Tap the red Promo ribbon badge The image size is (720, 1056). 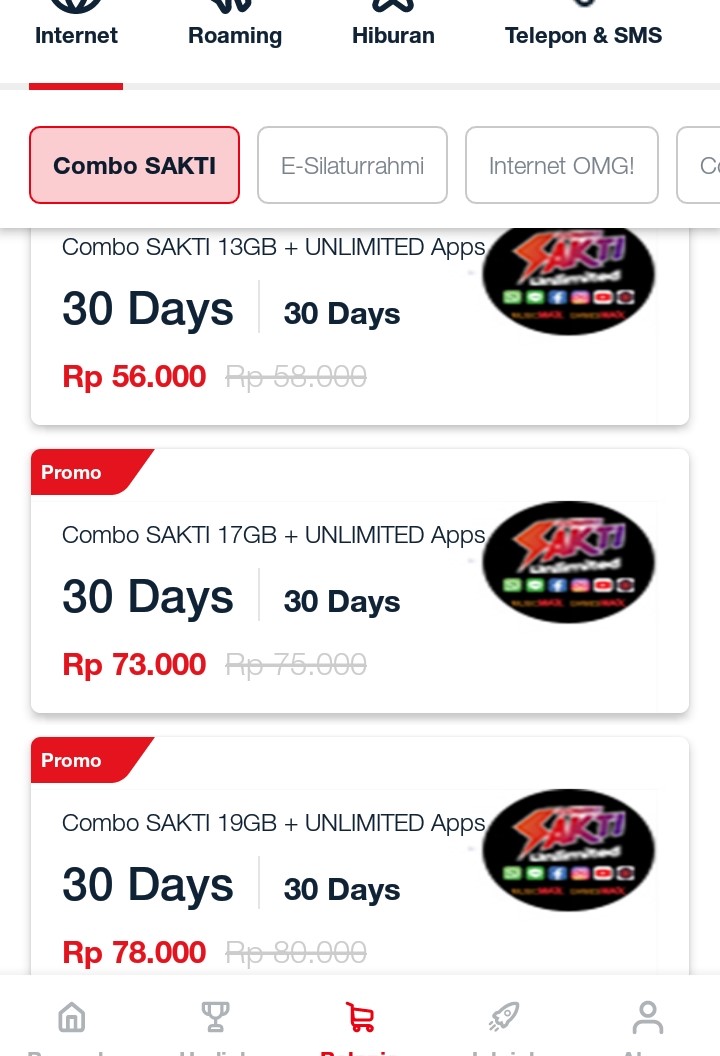[x=71, y=472]
